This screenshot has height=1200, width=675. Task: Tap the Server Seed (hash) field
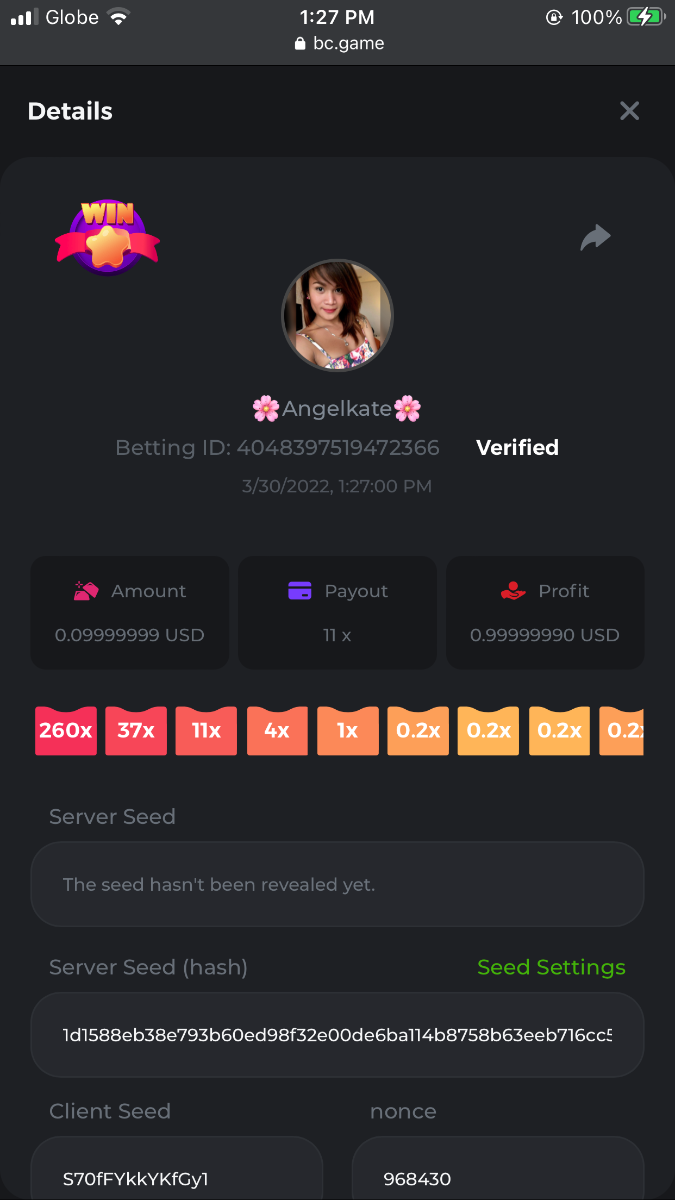[x=337, y=1034]
